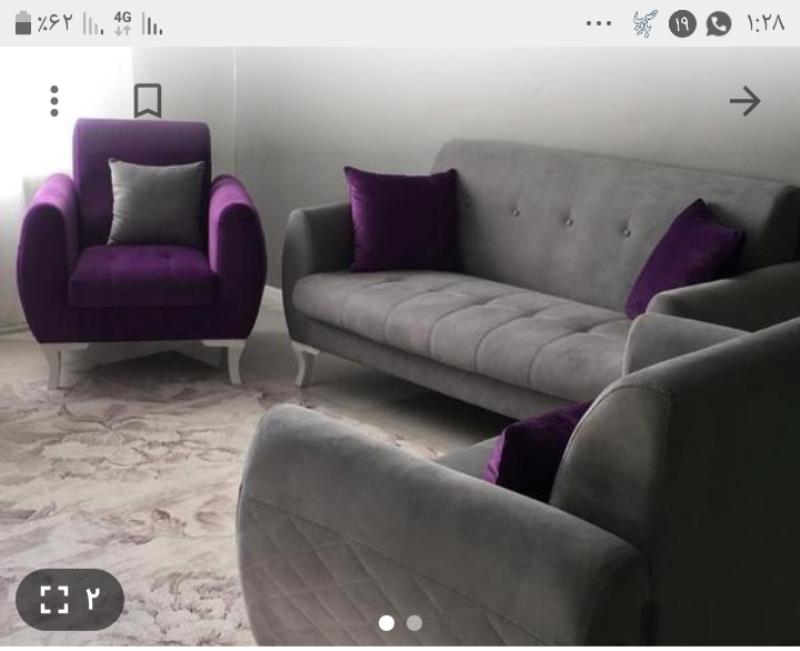Open the three-dot overflow menu
800x651 pixels.
point(54,101)
